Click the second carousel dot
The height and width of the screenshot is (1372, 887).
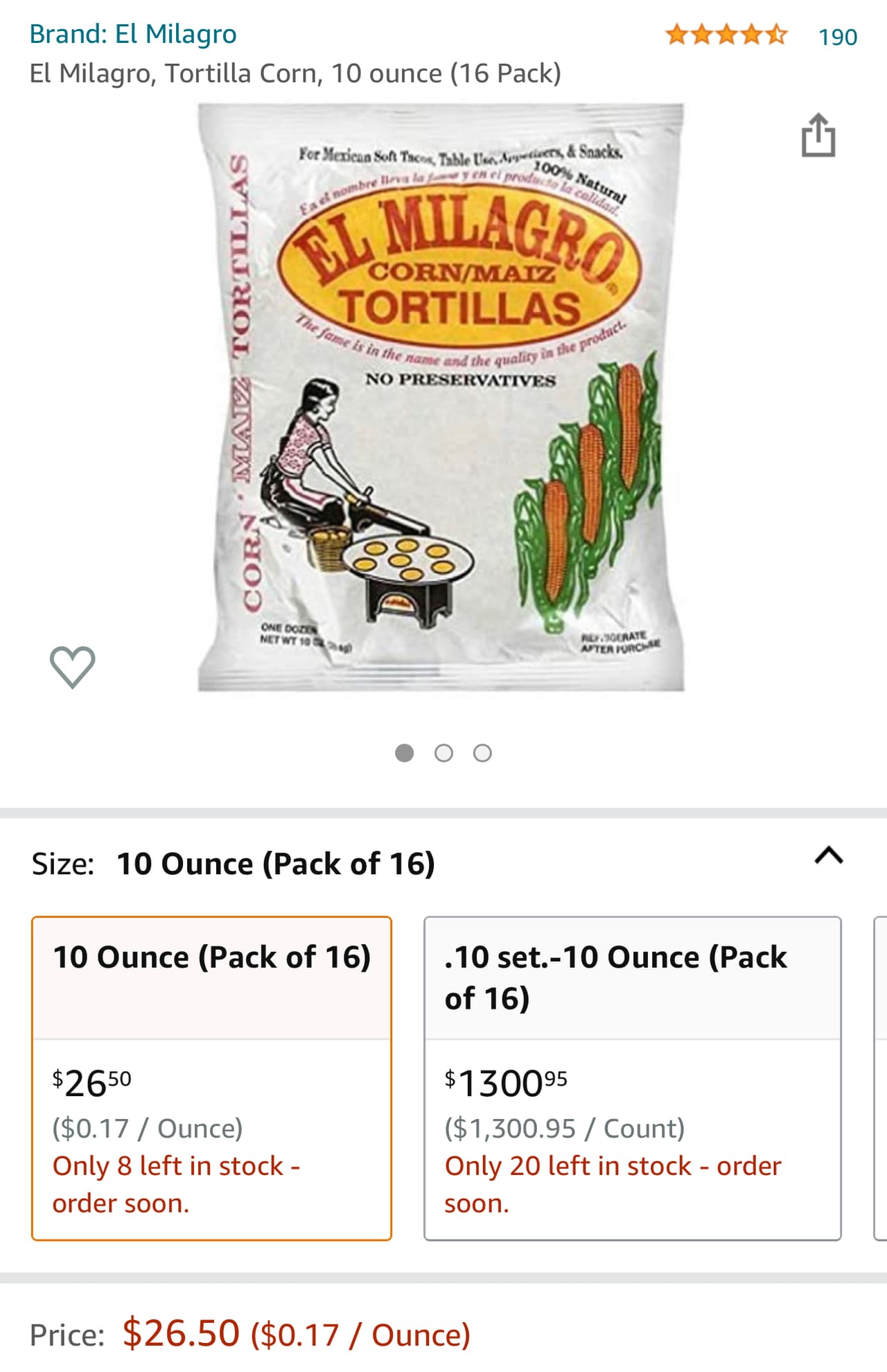(x=443, y=753)
